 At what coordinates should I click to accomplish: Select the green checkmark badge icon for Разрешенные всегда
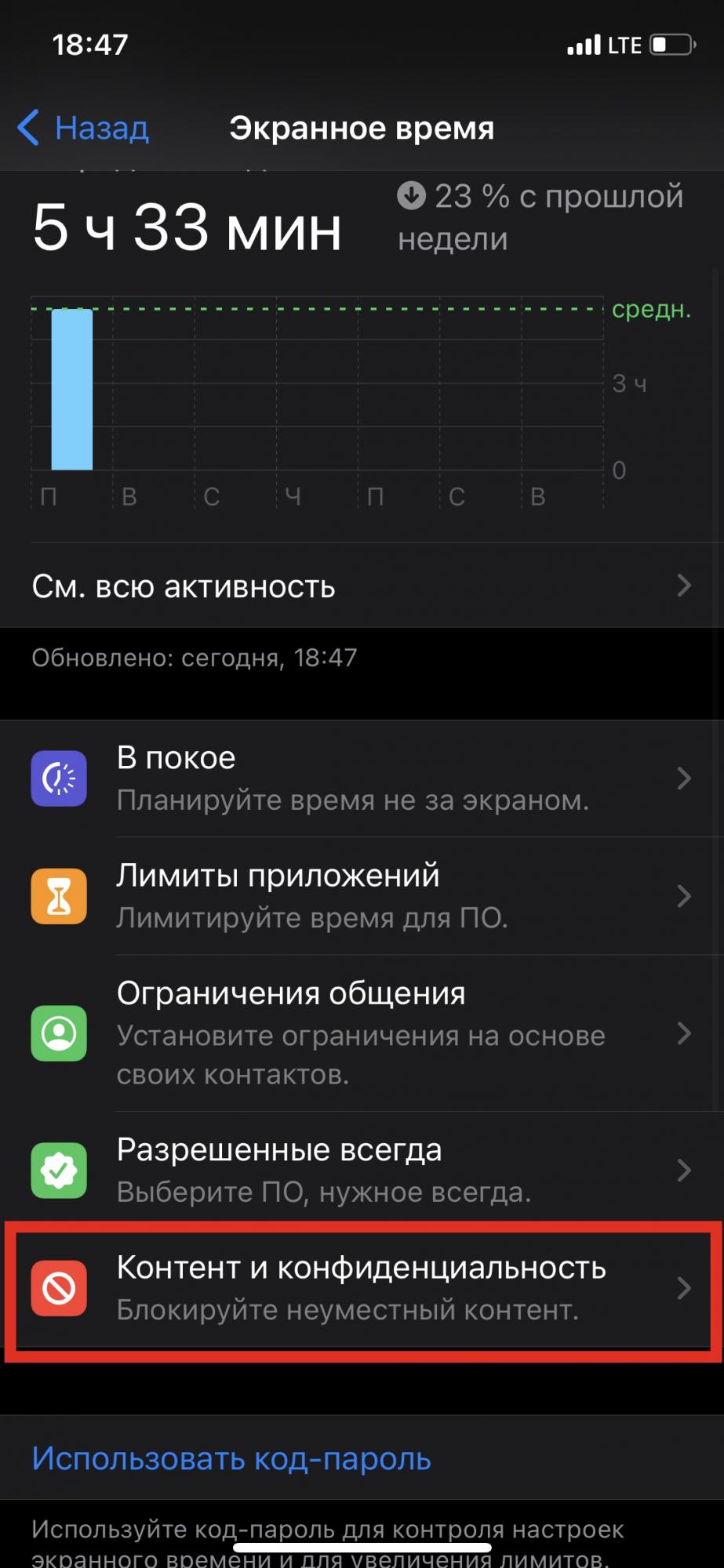pos(59,1171)
